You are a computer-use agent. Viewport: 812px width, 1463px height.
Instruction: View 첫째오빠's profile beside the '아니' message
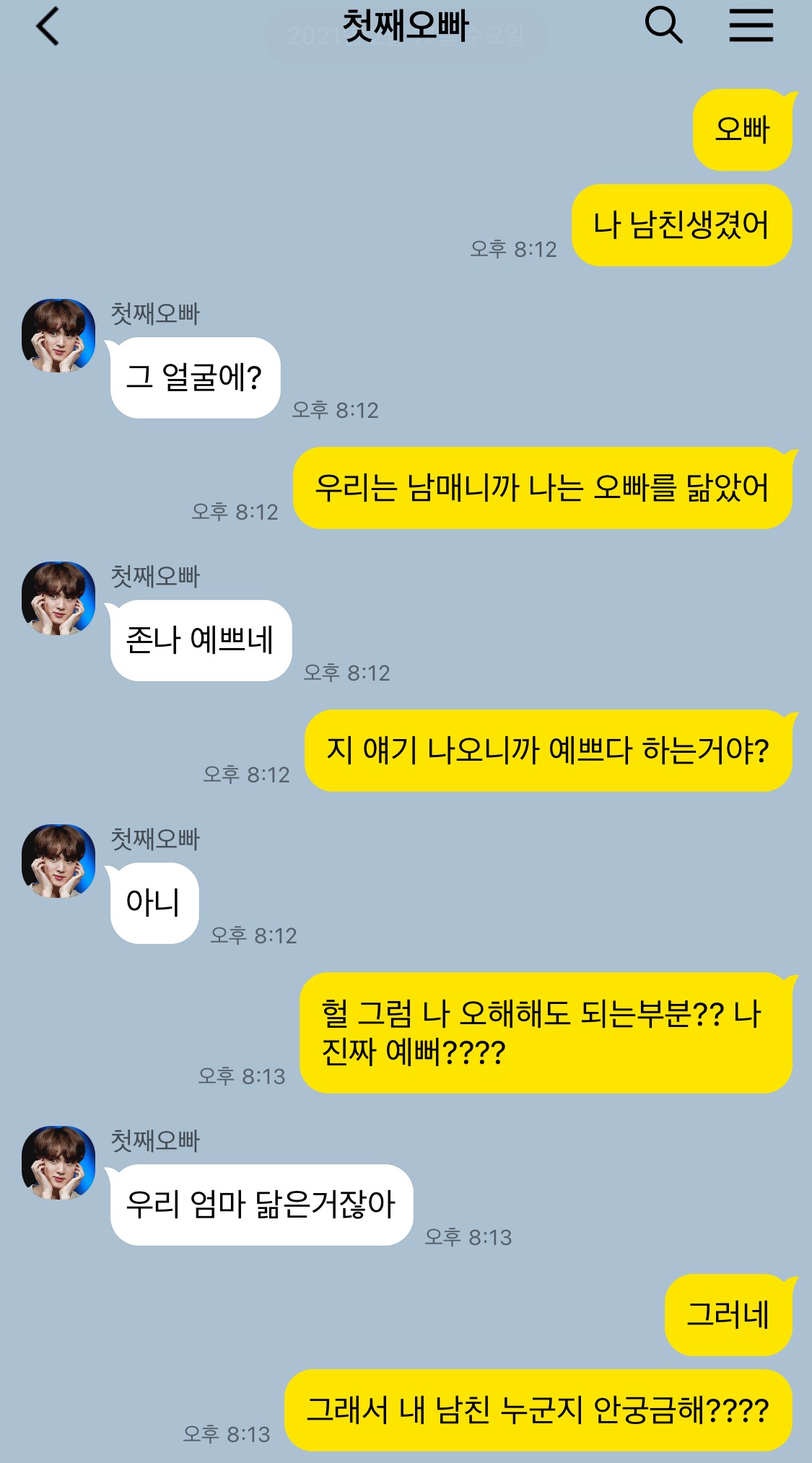[x=58, y=862]
